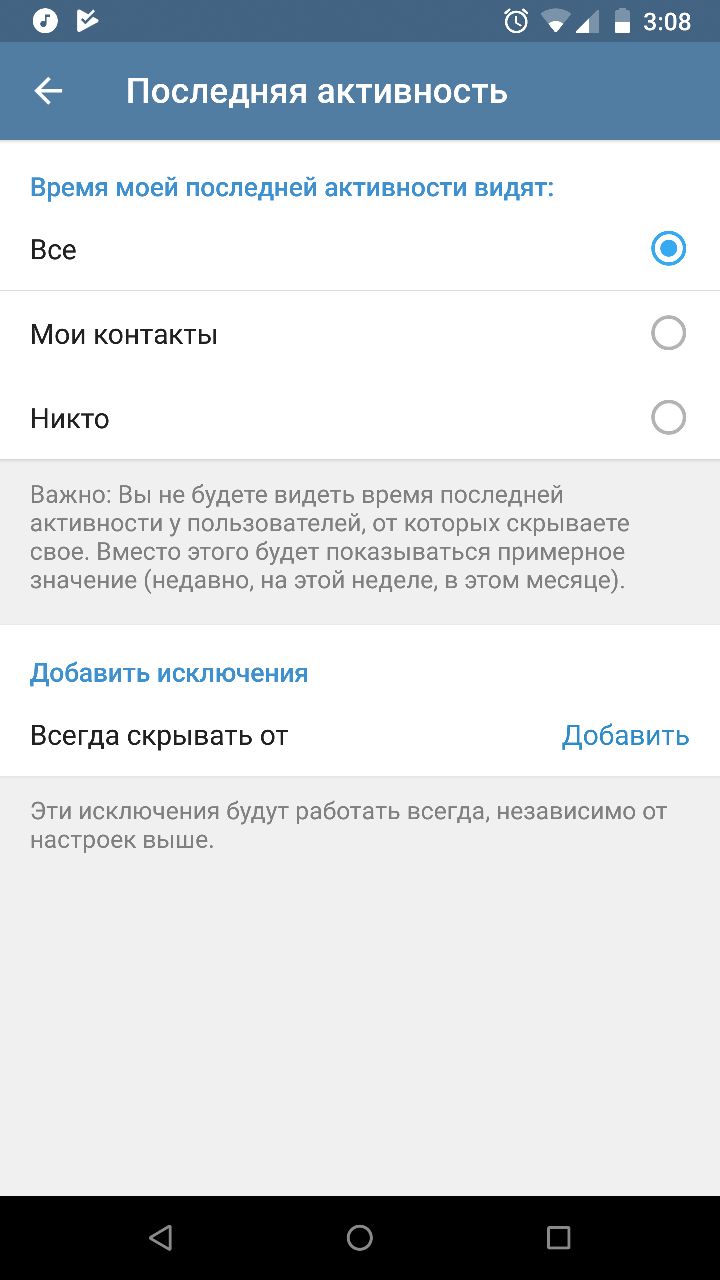Image resolution: width=720 pixels, height=1280 pixels.
Task: Tap the system home button
Action: tap(360, 1238)
